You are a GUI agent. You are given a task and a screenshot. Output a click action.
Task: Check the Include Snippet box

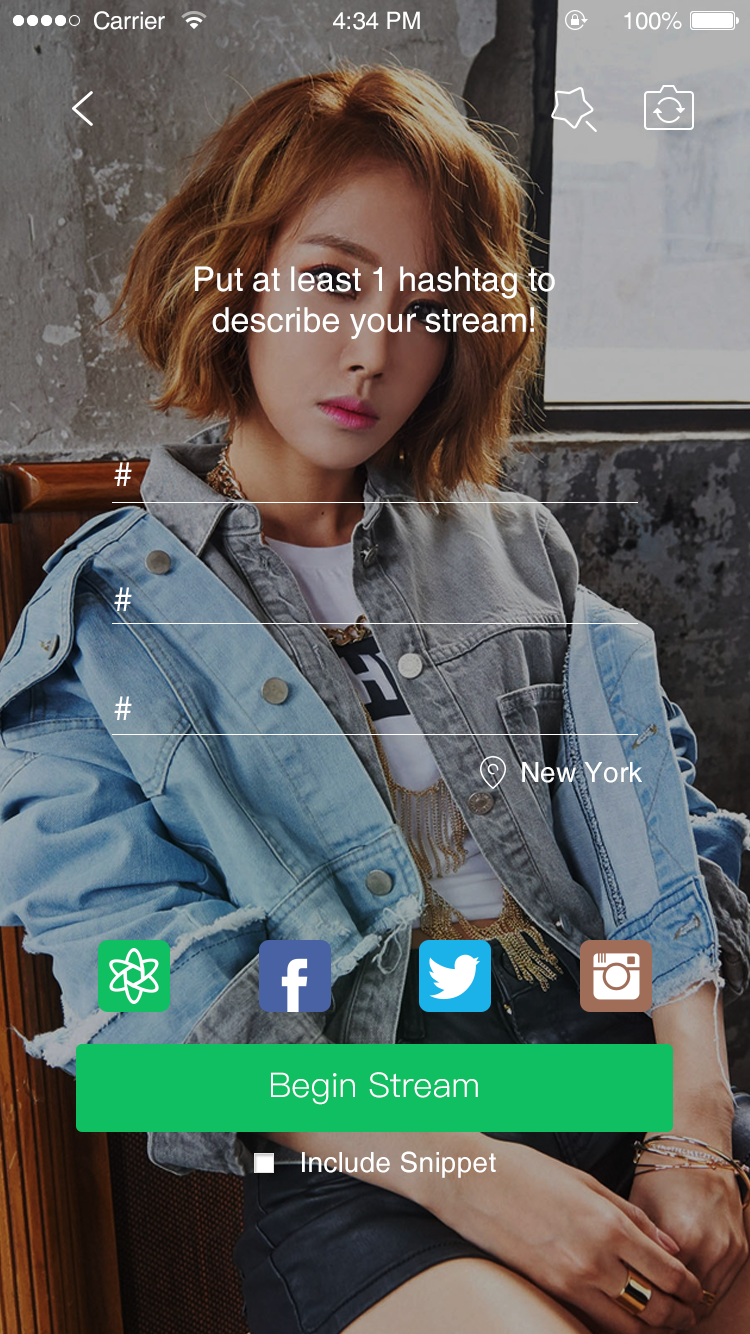pyautogui.click(x=265, y=1163)
